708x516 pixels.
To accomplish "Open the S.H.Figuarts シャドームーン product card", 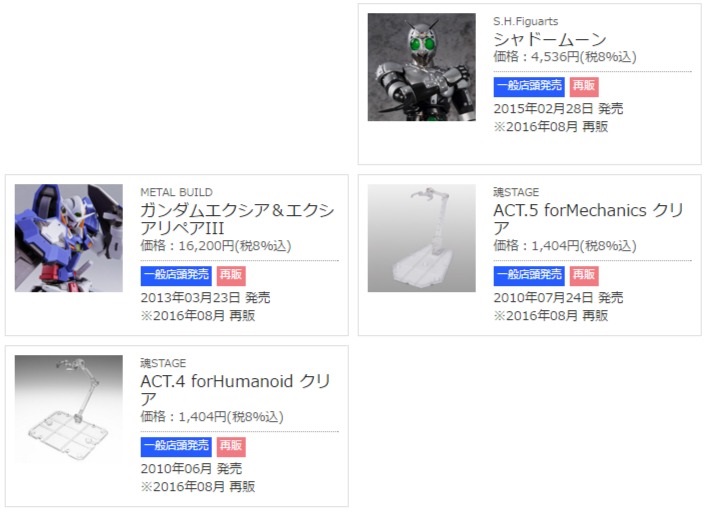I will point(549,39).
